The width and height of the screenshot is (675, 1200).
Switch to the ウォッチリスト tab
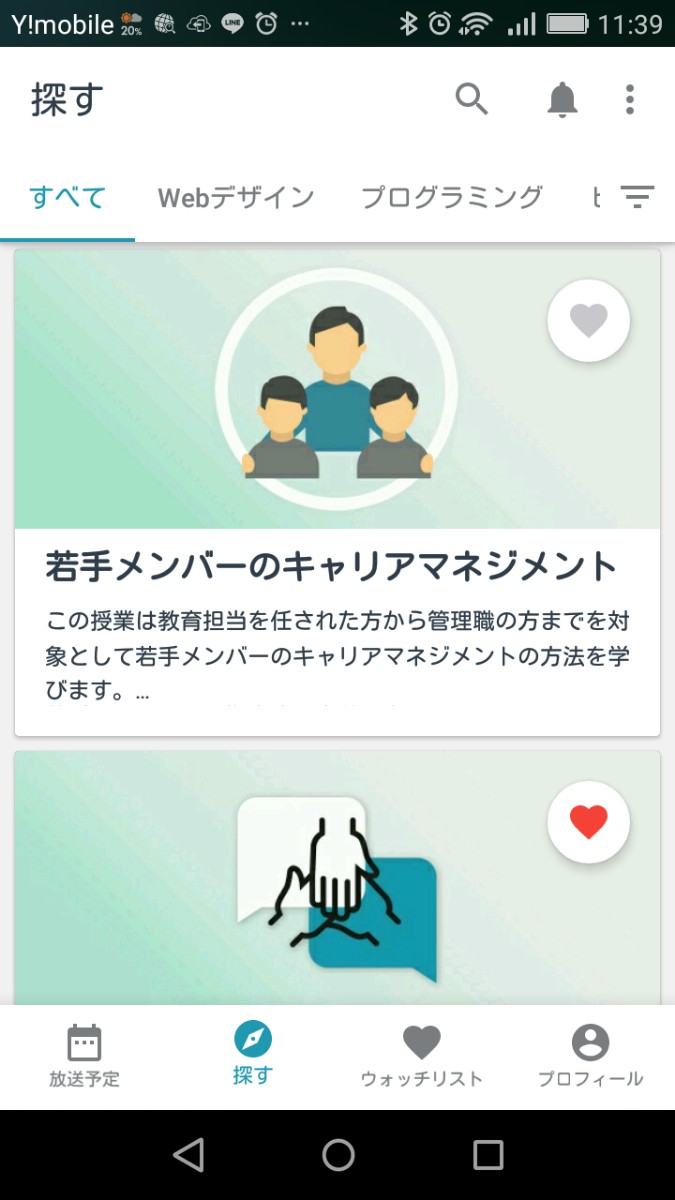pyautogui.click(x=421, y=1056)
